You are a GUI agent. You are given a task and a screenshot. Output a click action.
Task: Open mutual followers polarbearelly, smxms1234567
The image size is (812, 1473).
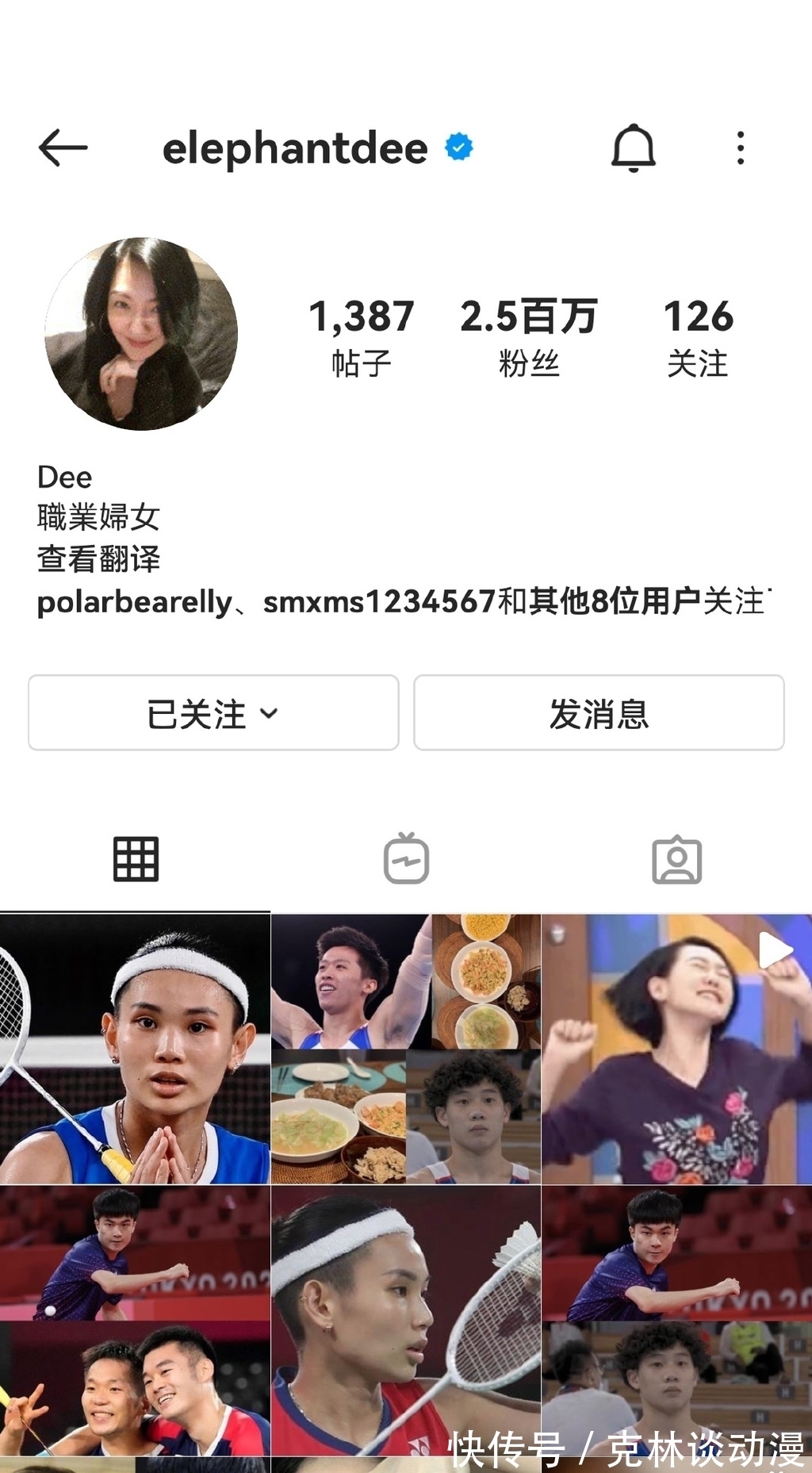(400, 601)
